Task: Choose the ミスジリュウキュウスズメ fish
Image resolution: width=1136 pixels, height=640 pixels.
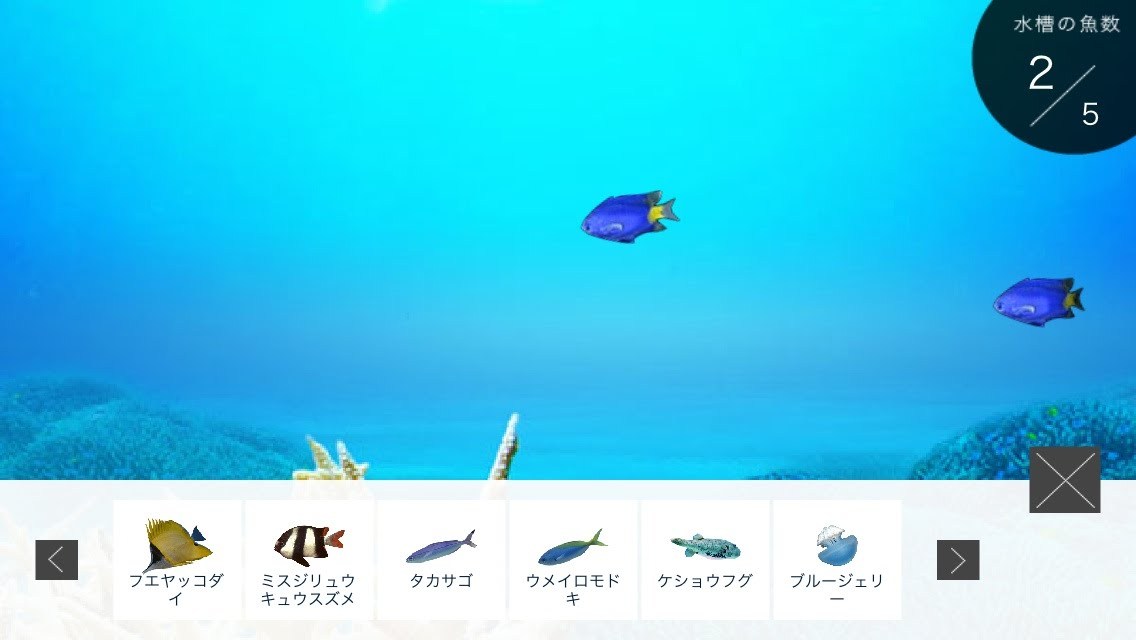Action: [309, 560]
